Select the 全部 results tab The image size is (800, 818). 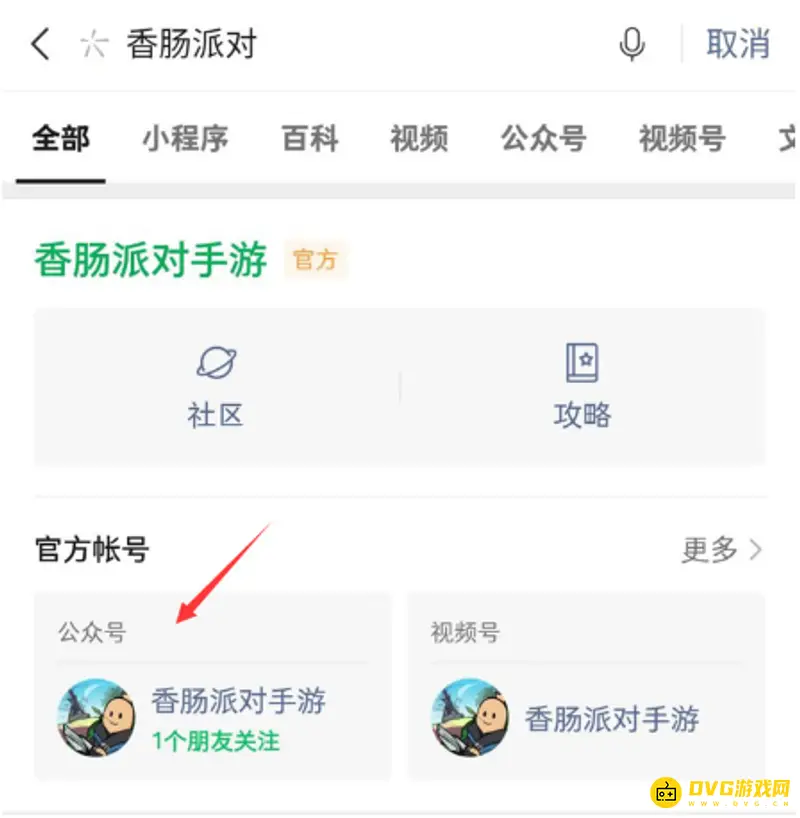pos(59,140)
